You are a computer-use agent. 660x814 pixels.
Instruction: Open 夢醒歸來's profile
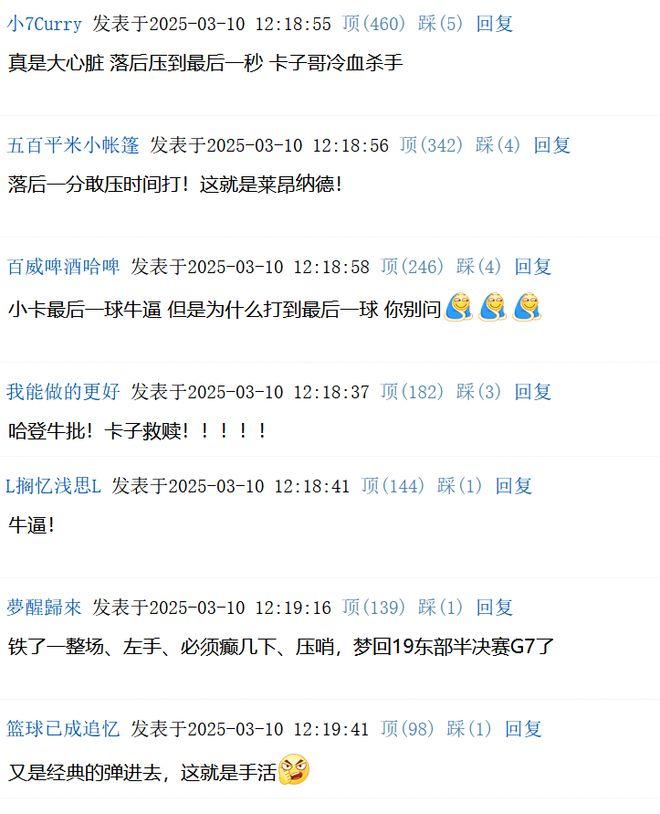coord(44,608)
